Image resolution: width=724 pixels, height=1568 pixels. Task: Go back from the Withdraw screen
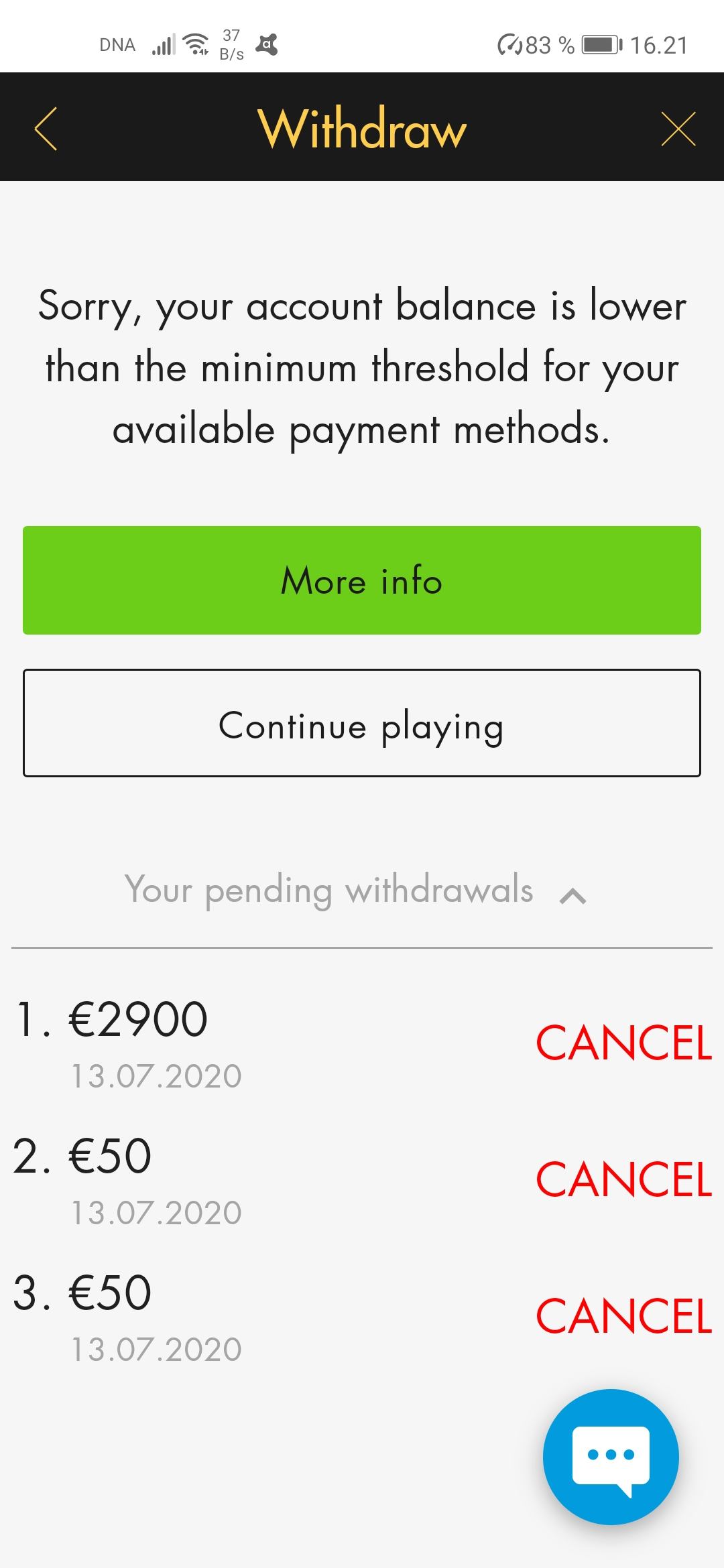pyautogui.click(x=46, y=128)
